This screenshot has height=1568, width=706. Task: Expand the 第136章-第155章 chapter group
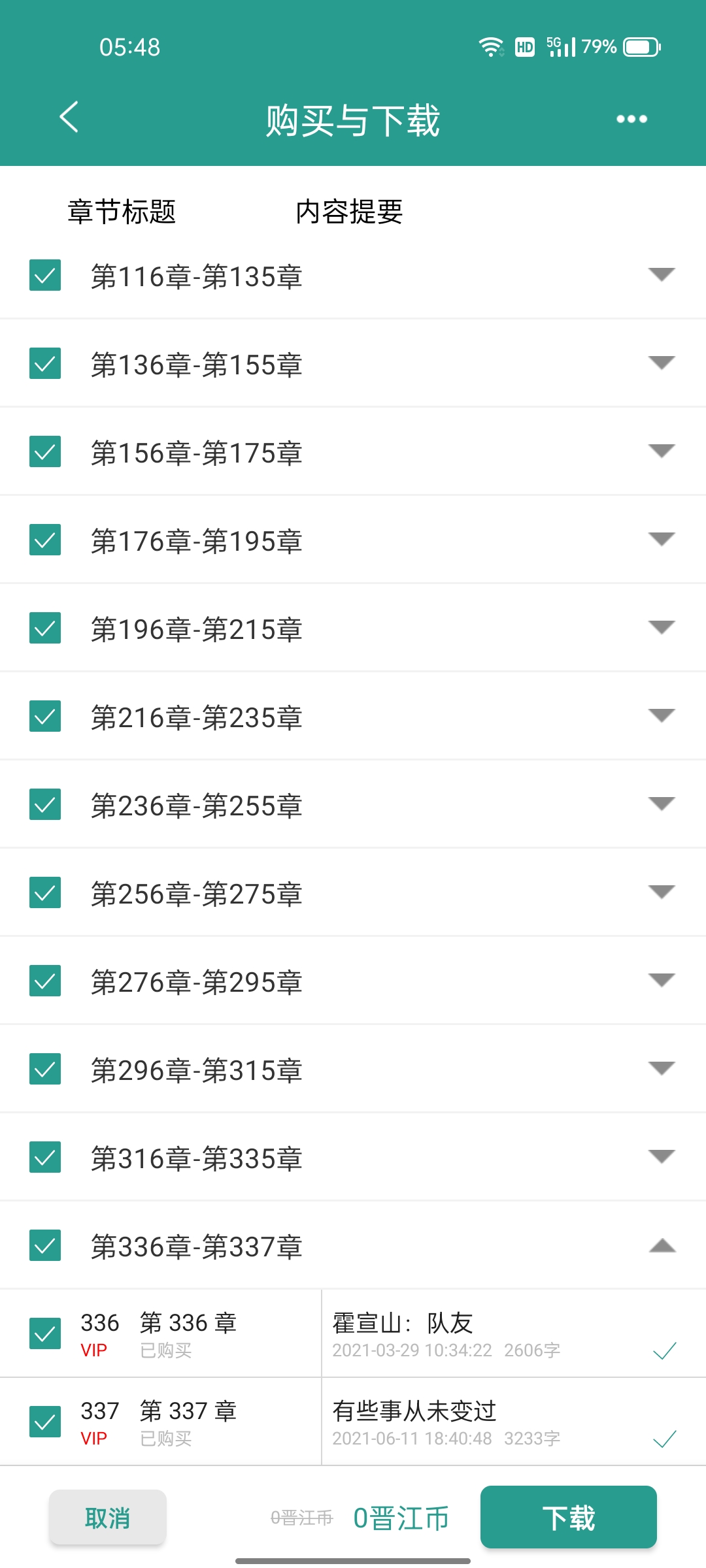coord(662,363)
